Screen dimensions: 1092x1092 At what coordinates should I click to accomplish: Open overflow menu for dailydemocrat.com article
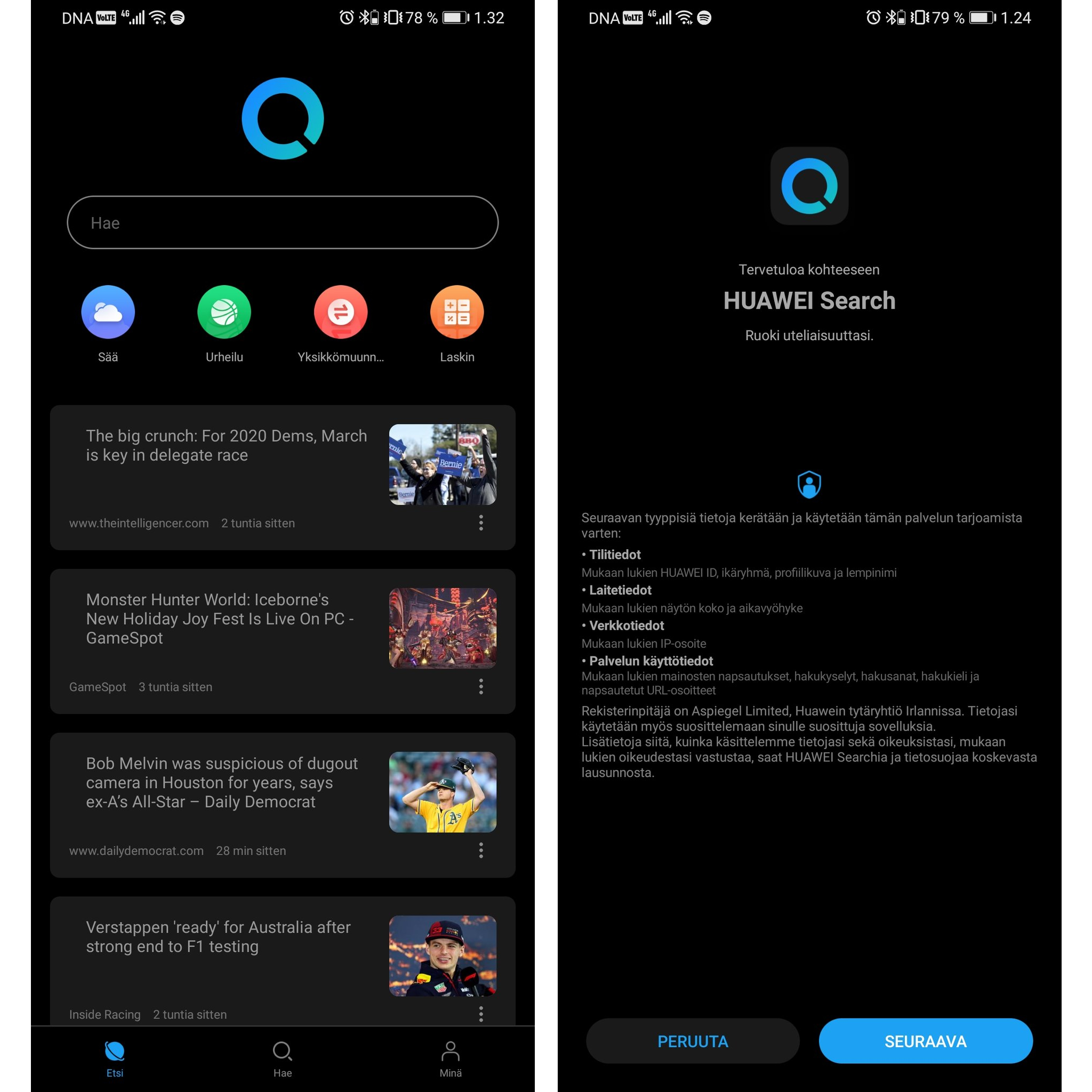tap(481, 850)
